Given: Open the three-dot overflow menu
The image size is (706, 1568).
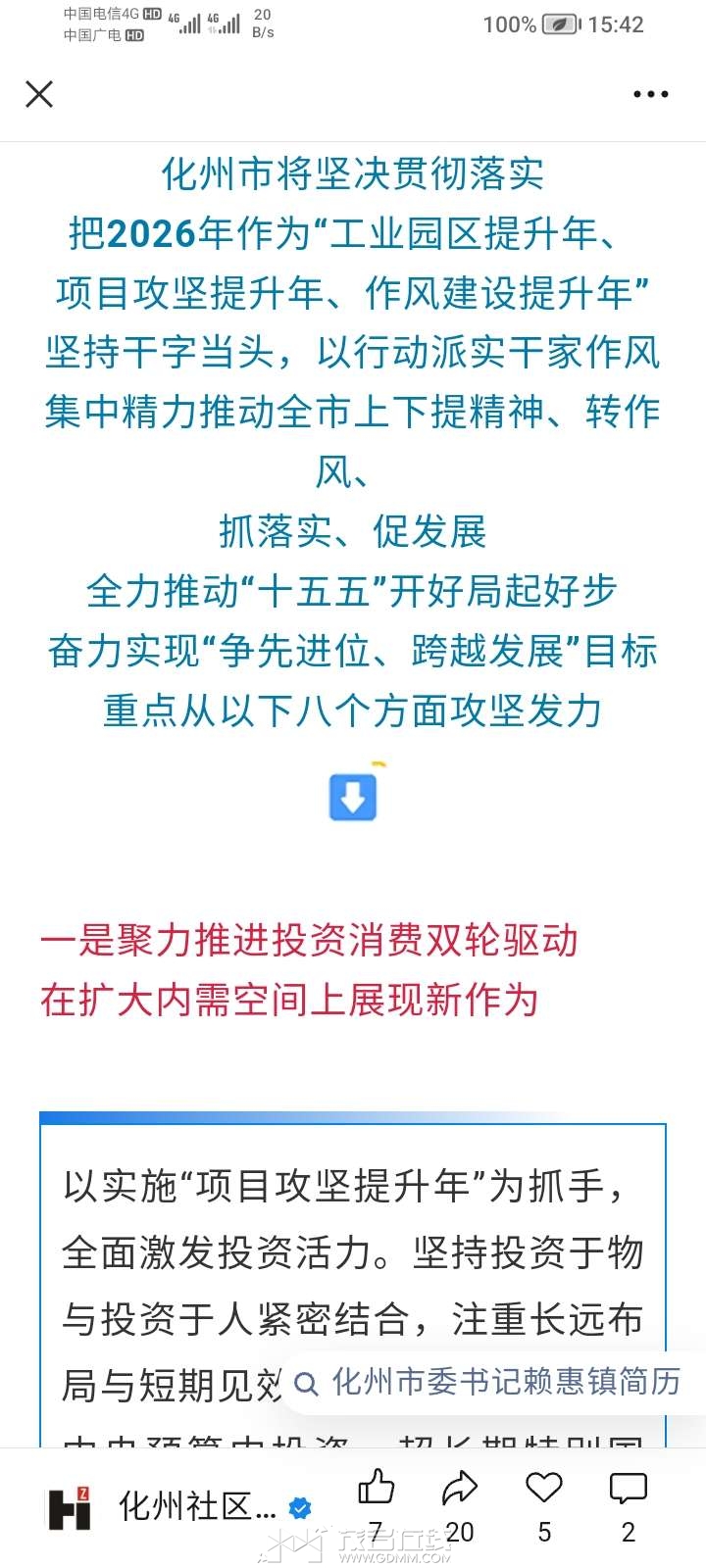Looking at the screenshot, I should [650, 94].
